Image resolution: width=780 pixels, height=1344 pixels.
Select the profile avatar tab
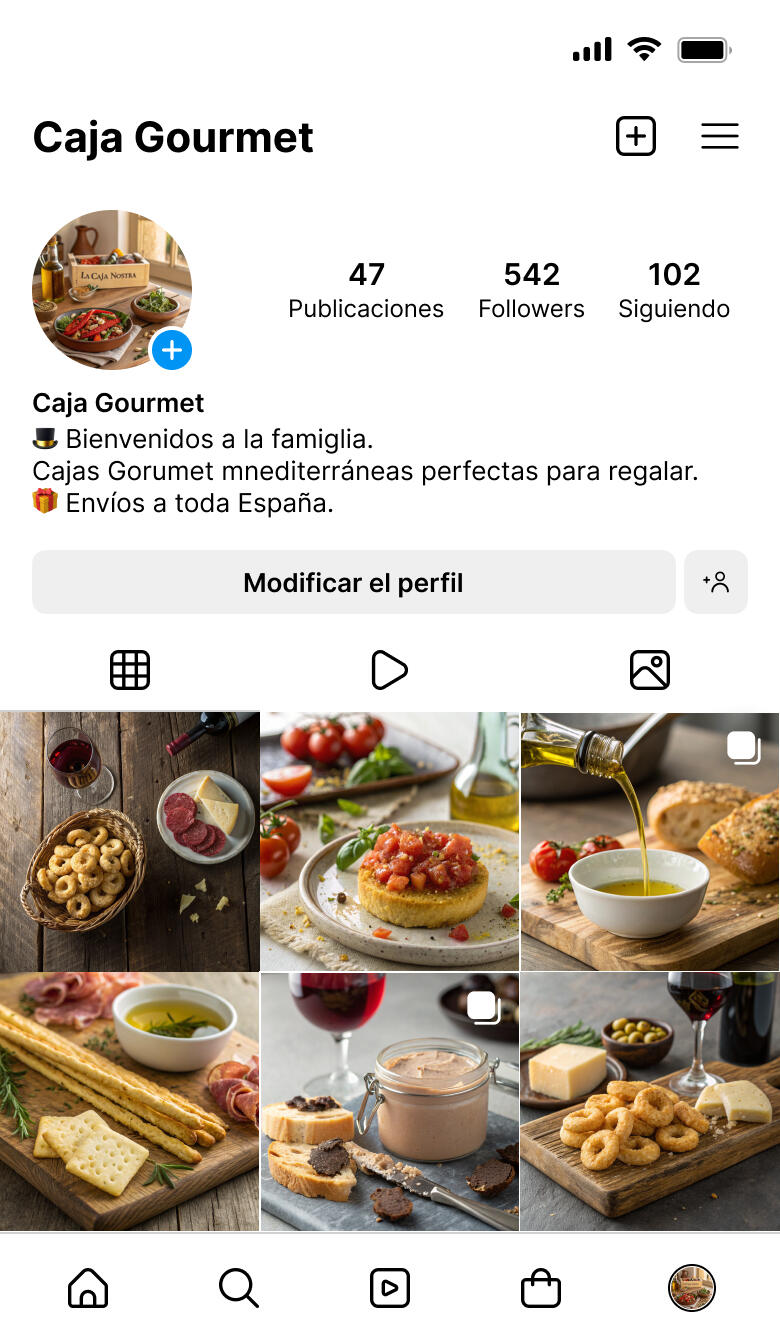(692, 1288)
